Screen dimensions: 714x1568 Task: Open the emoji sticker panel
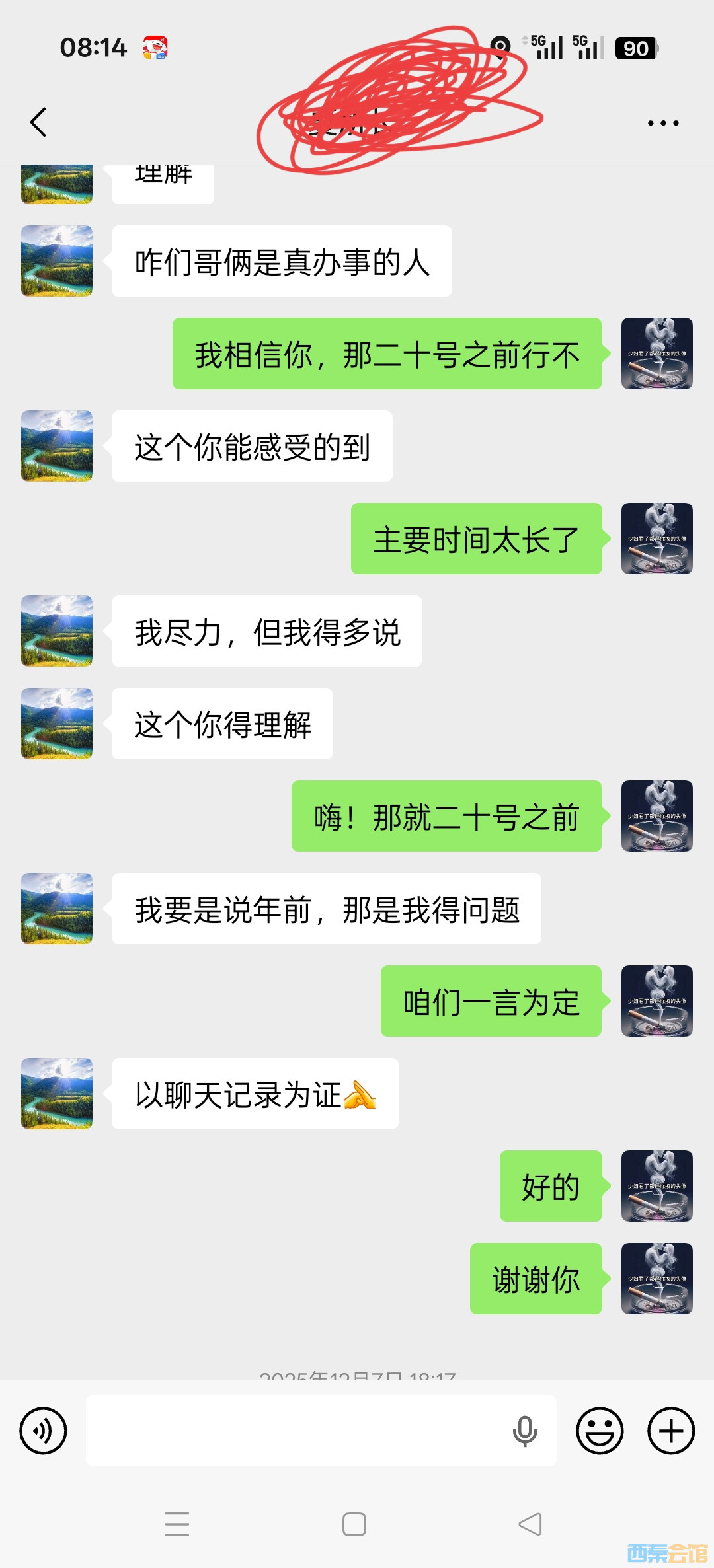[600, 1431]
